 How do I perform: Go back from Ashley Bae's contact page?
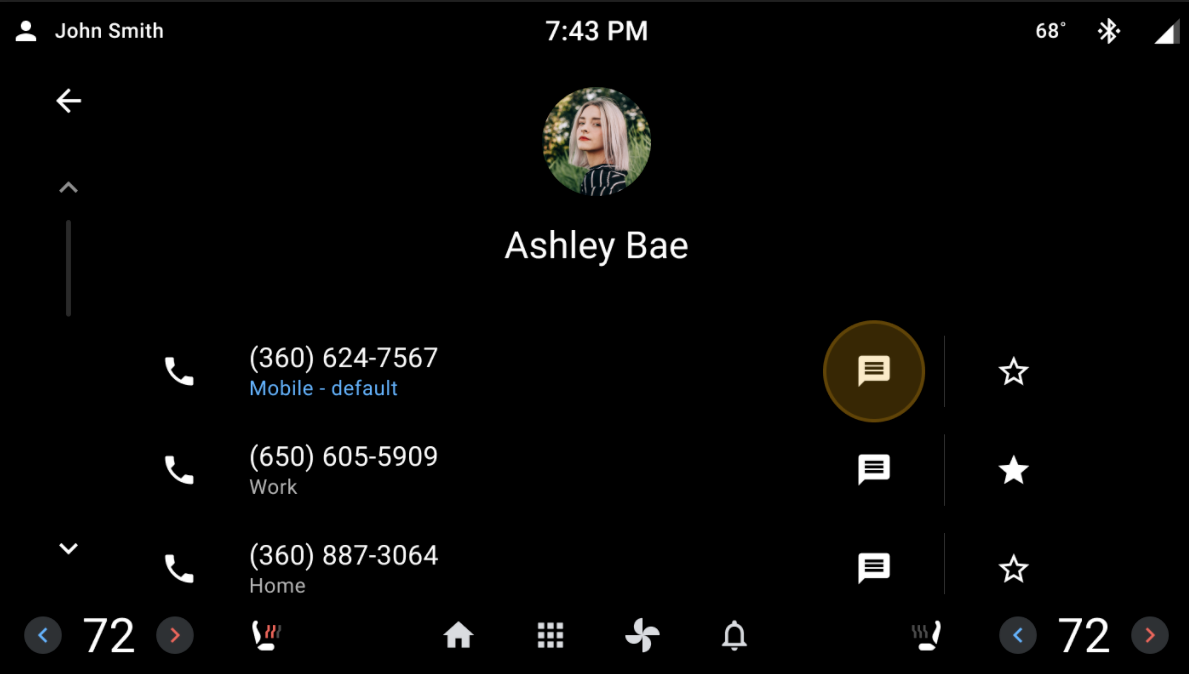point(68,101)
